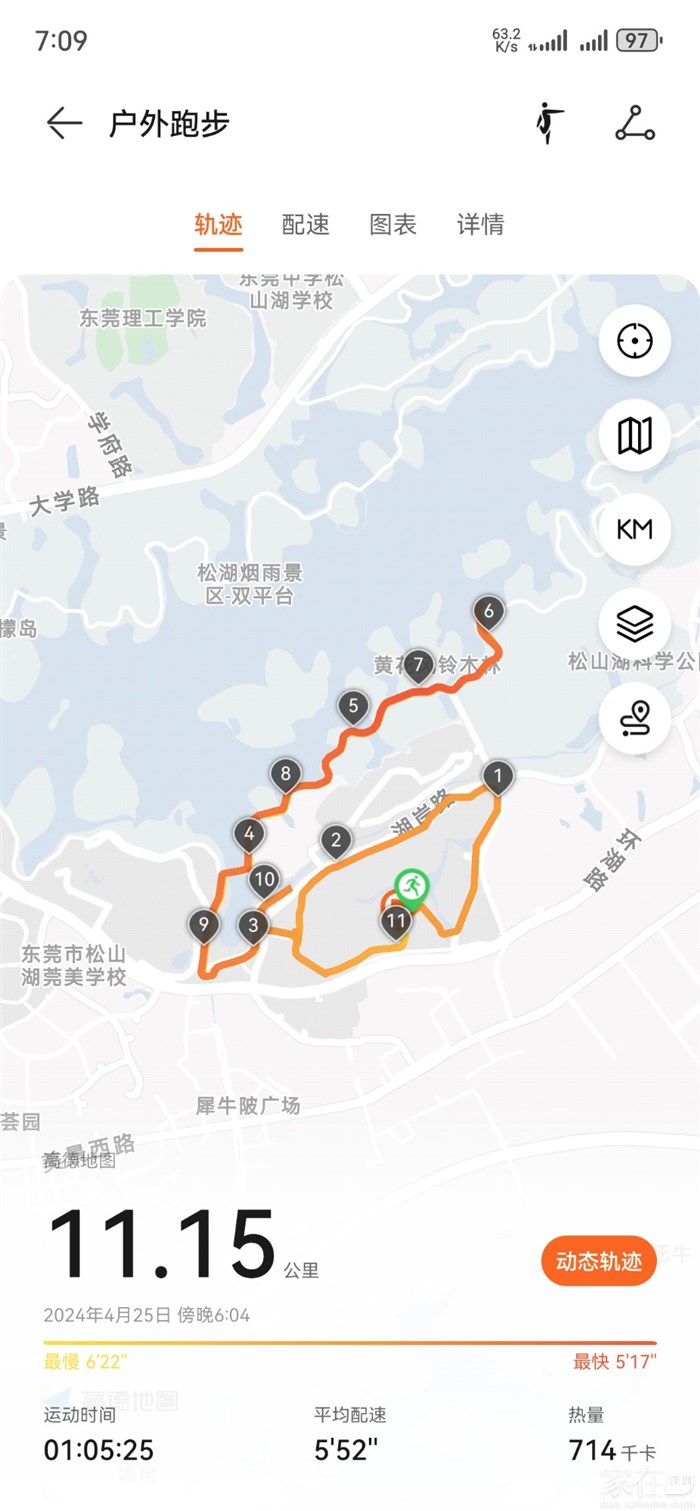Screen dimensions: 700x1511
Task: Open the route share icon
Action: (635, 123)
